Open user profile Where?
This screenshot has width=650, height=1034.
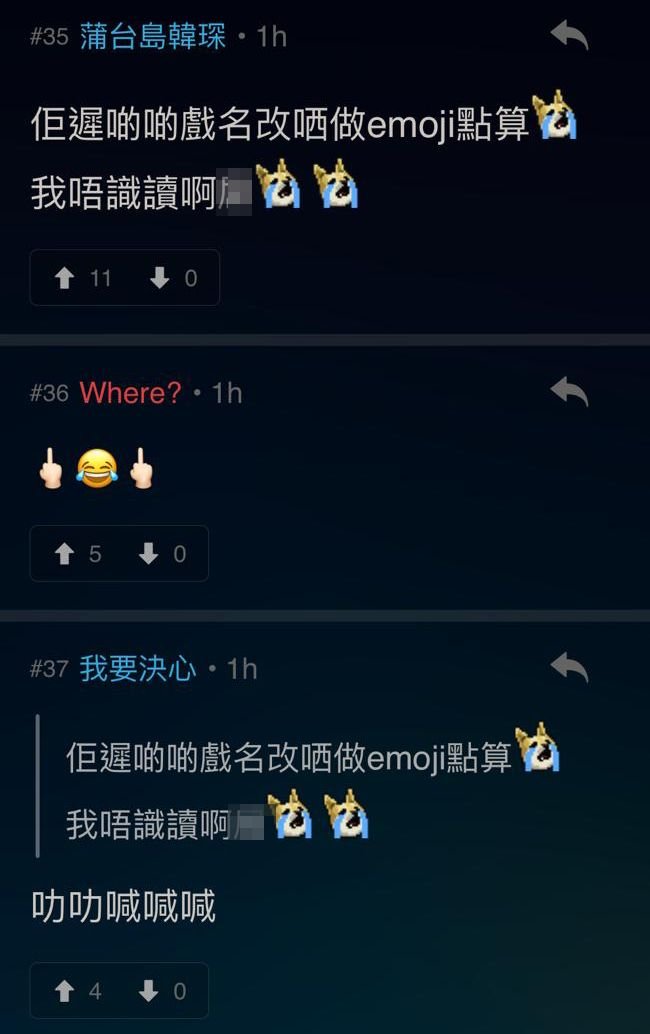pos(130,393)
